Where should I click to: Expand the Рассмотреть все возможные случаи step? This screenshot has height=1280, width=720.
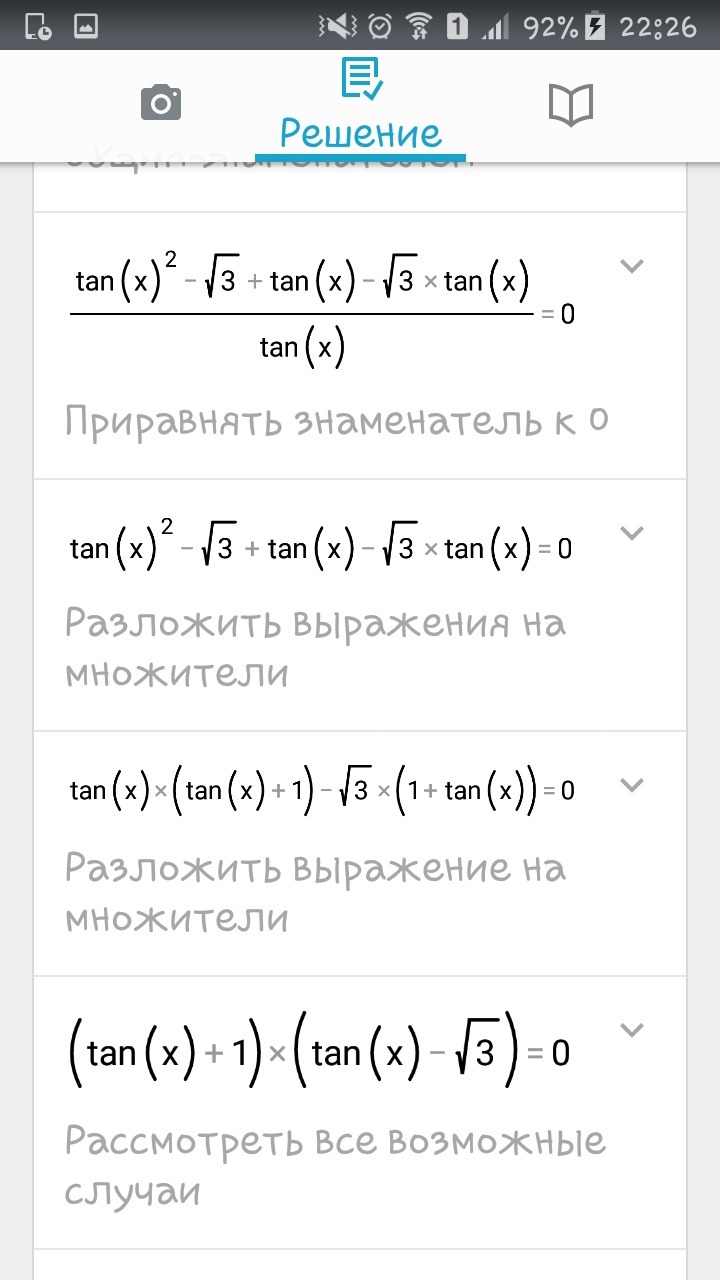632,1029
